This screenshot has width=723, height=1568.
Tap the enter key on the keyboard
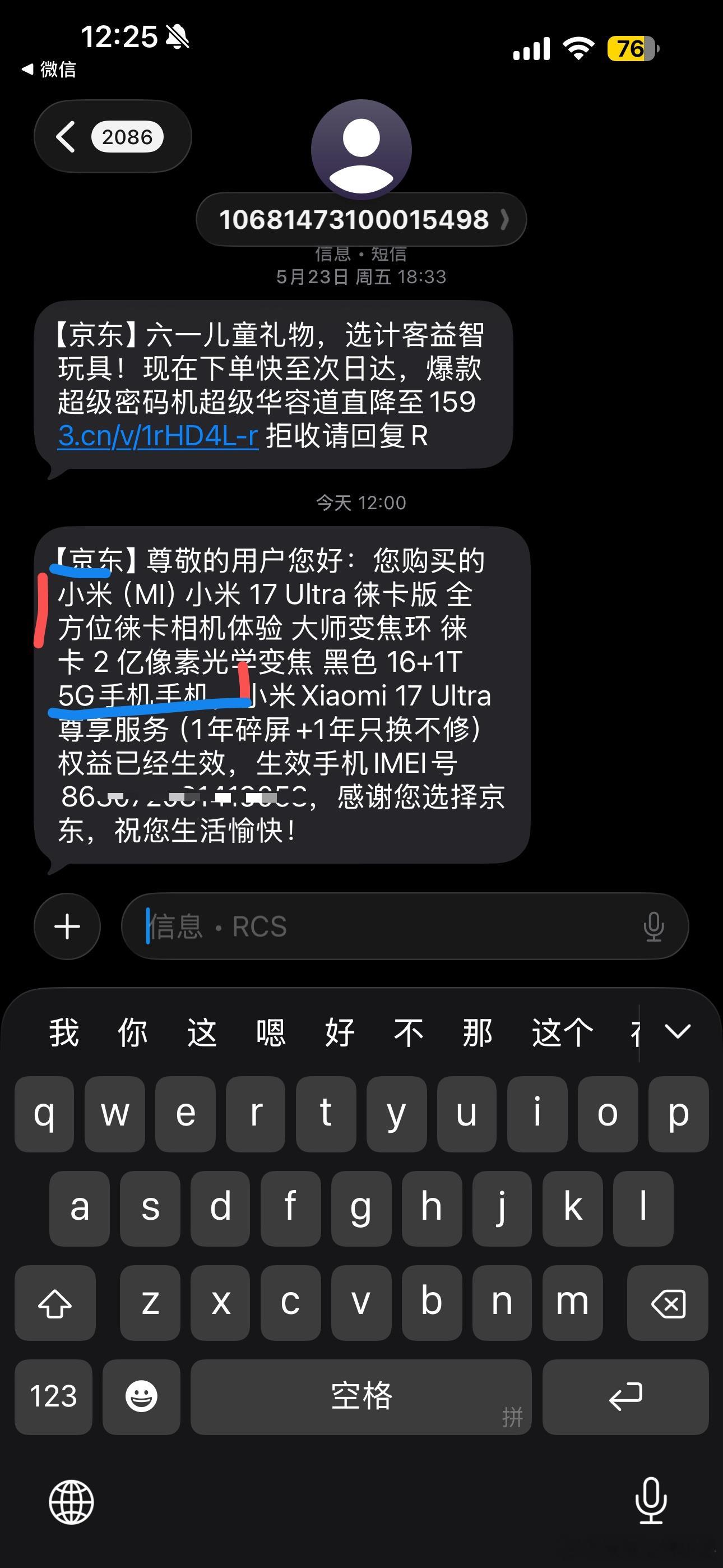click(625, 1398)
